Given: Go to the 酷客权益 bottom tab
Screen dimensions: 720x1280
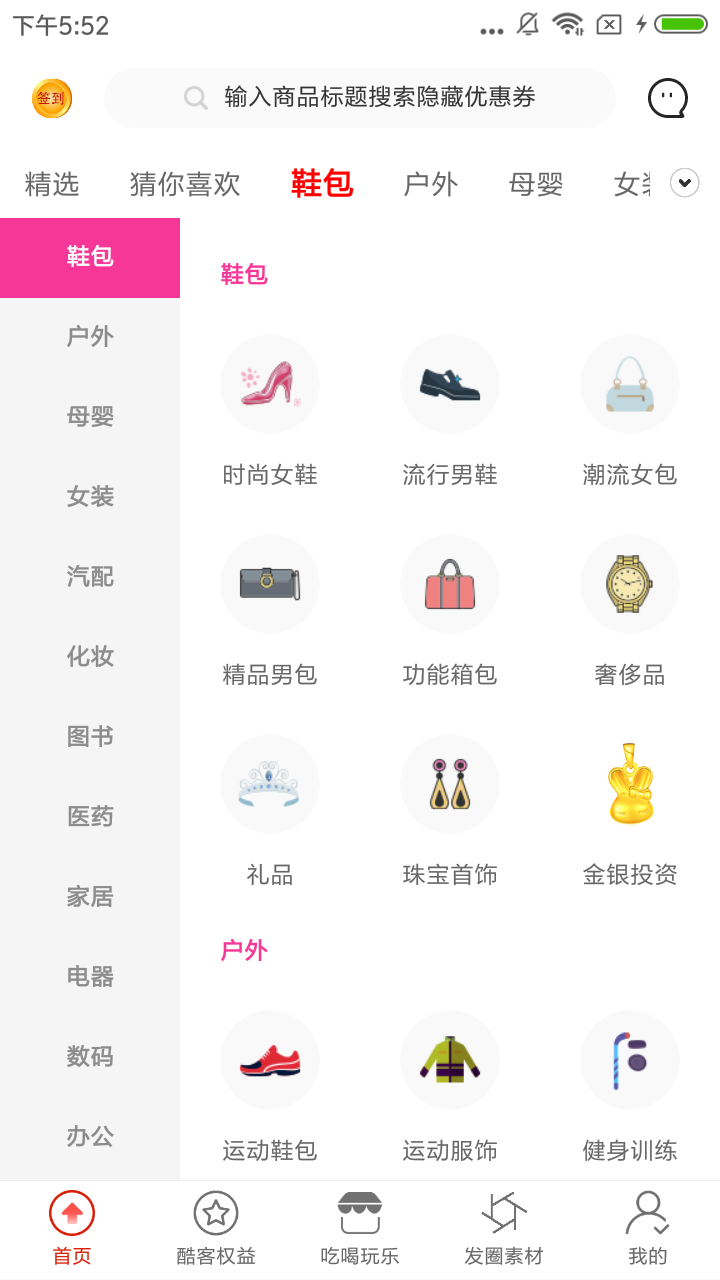Looking at the screenshot, I should tap(216, 1228).
